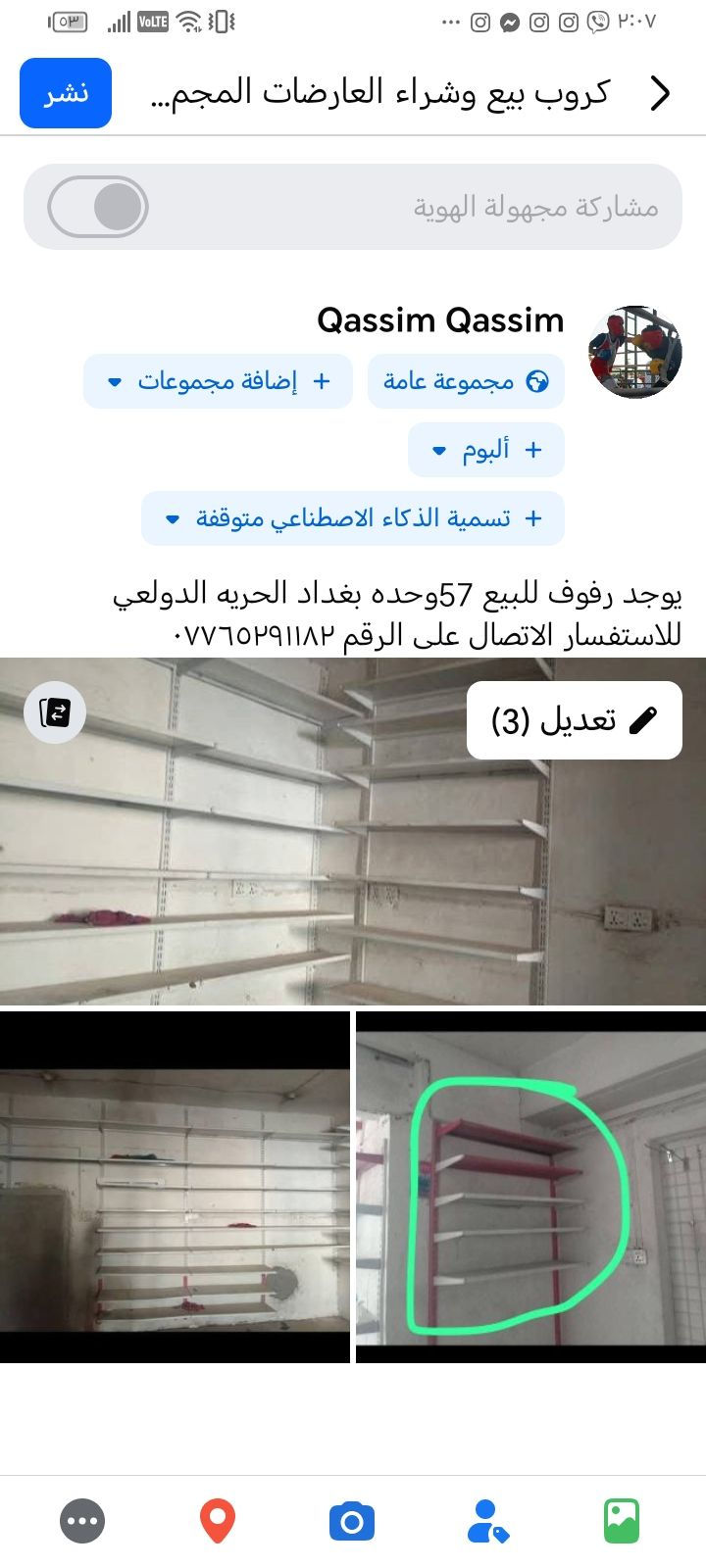This screenshot has height=1568, width=706.
Task: Open the مجموعة عامة audience chip
Action: [466, 381]
